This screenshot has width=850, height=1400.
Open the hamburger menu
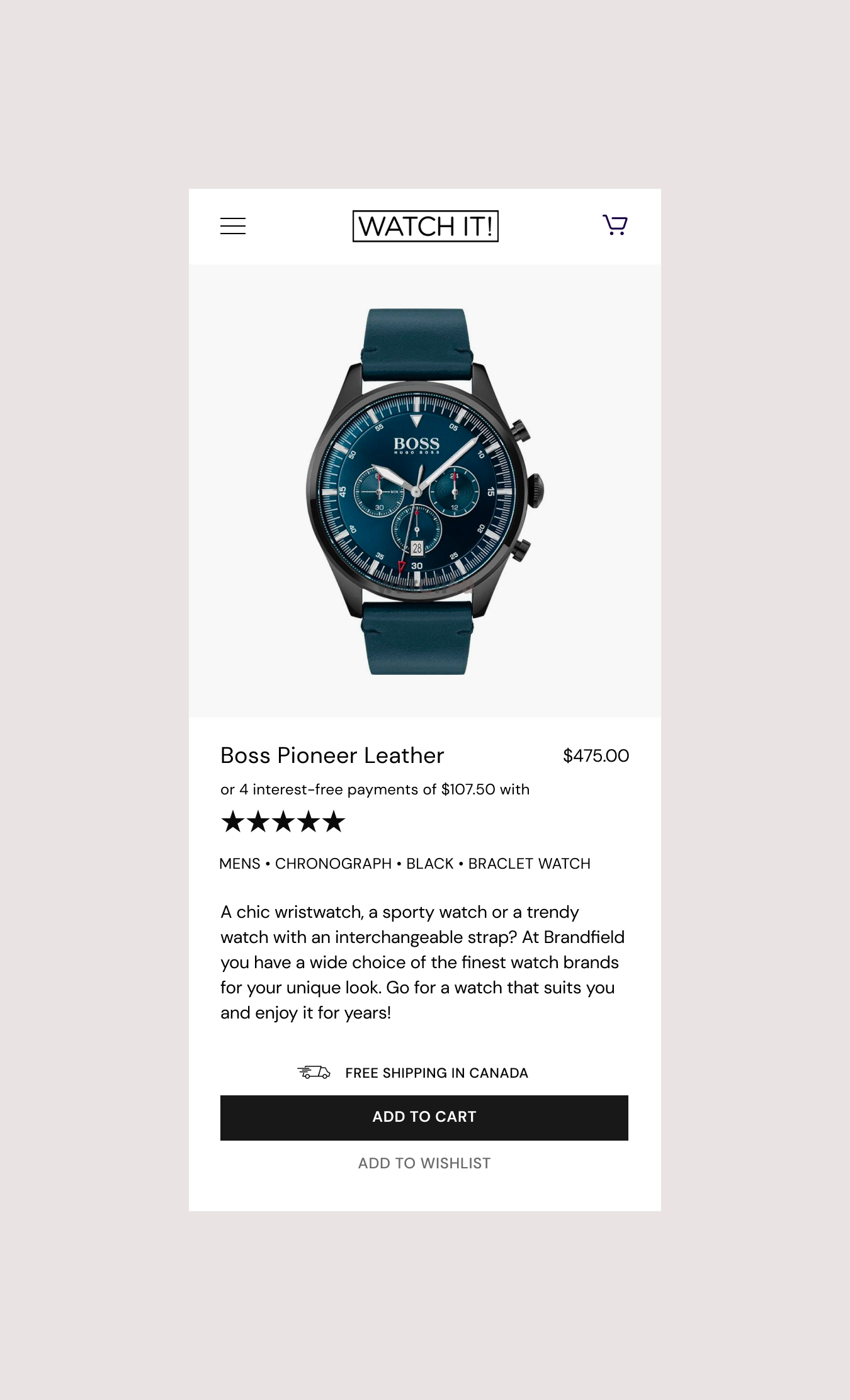(x=233, y=226)
